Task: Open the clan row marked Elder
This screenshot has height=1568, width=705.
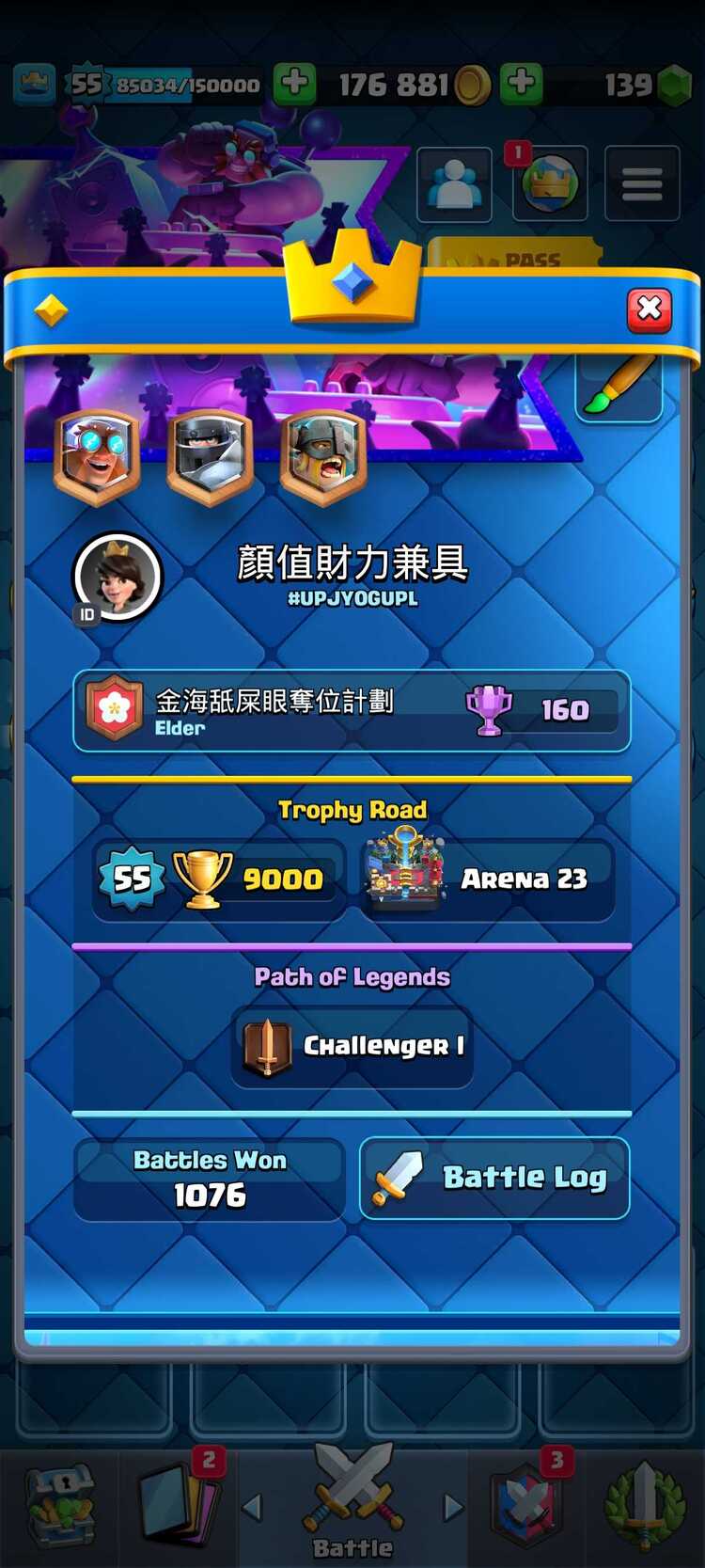Action: 351,711
